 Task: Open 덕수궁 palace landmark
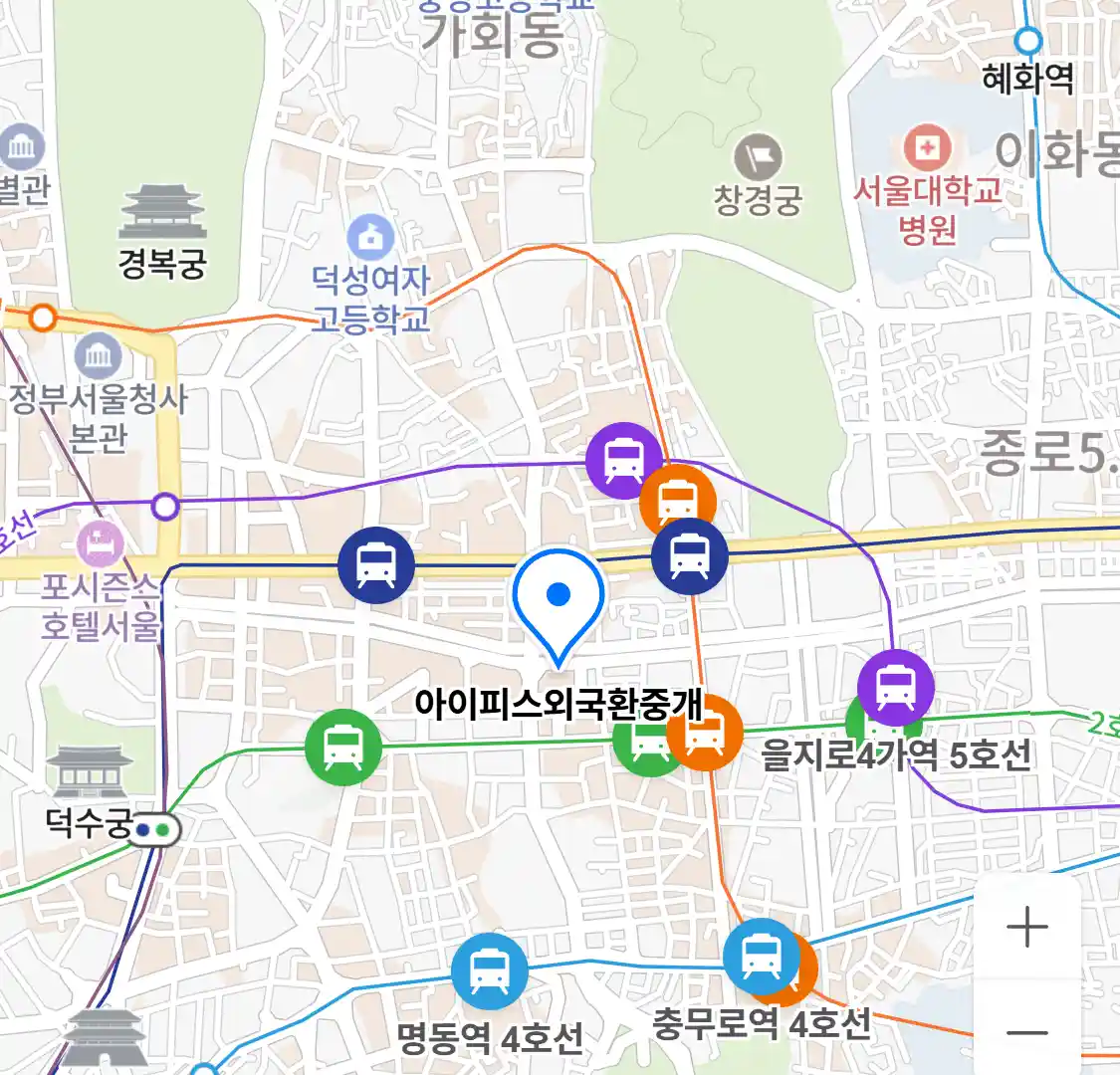[x=91, y=770]
